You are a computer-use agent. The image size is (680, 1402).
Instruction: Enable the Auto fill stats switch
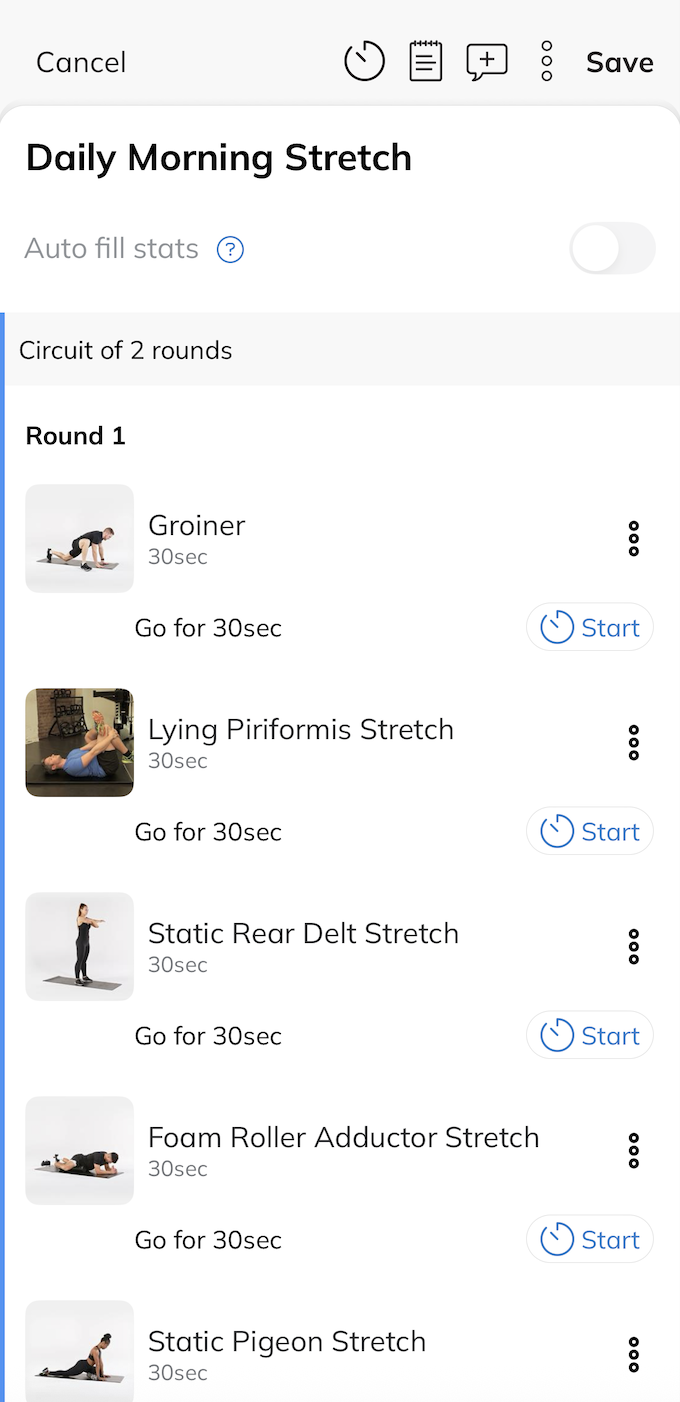pyautogui.click(x=612, y=248)
